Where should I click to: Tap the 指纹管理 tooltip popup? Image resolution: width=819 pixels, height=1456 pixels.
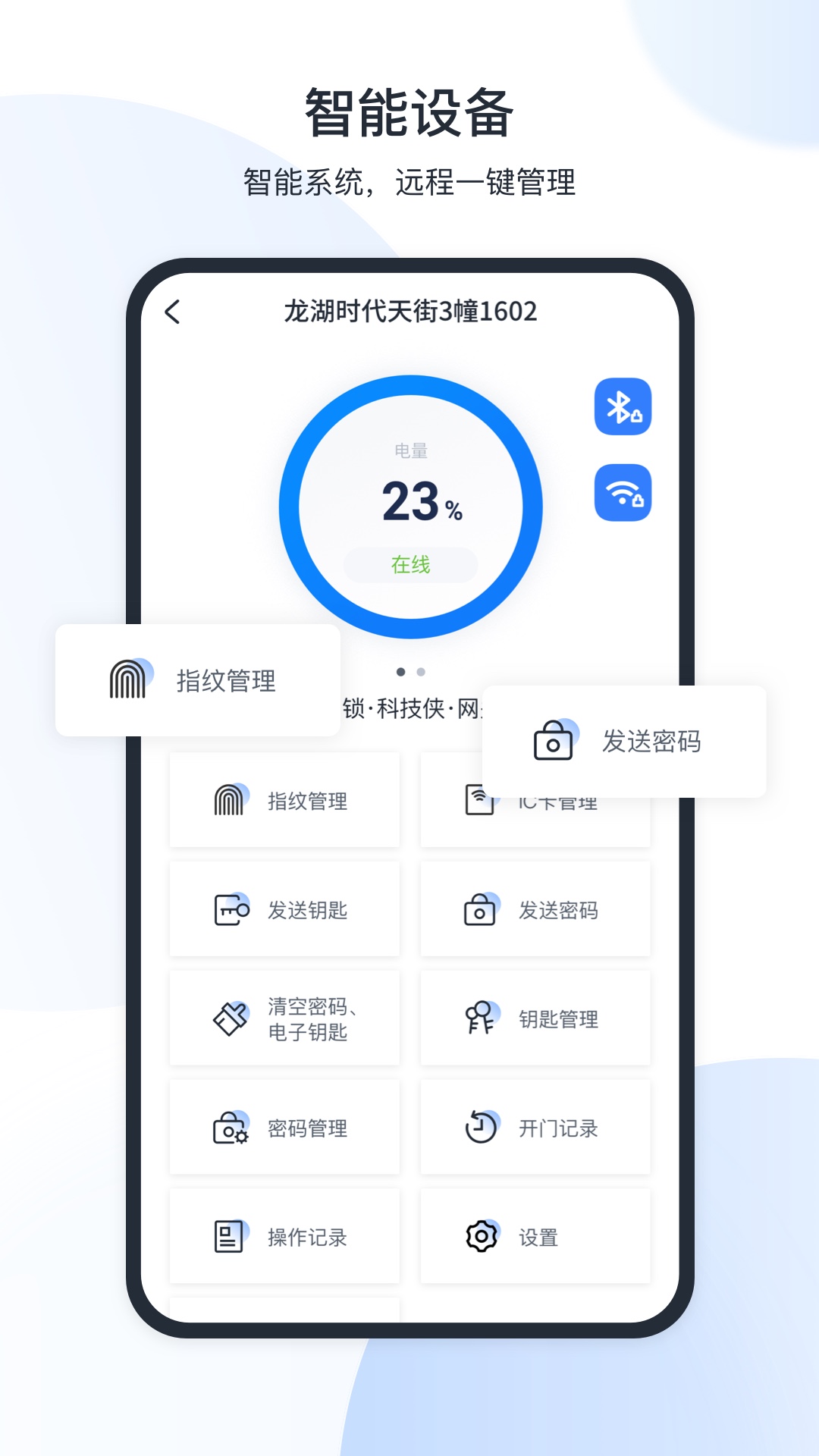click(x=199, y=680)
